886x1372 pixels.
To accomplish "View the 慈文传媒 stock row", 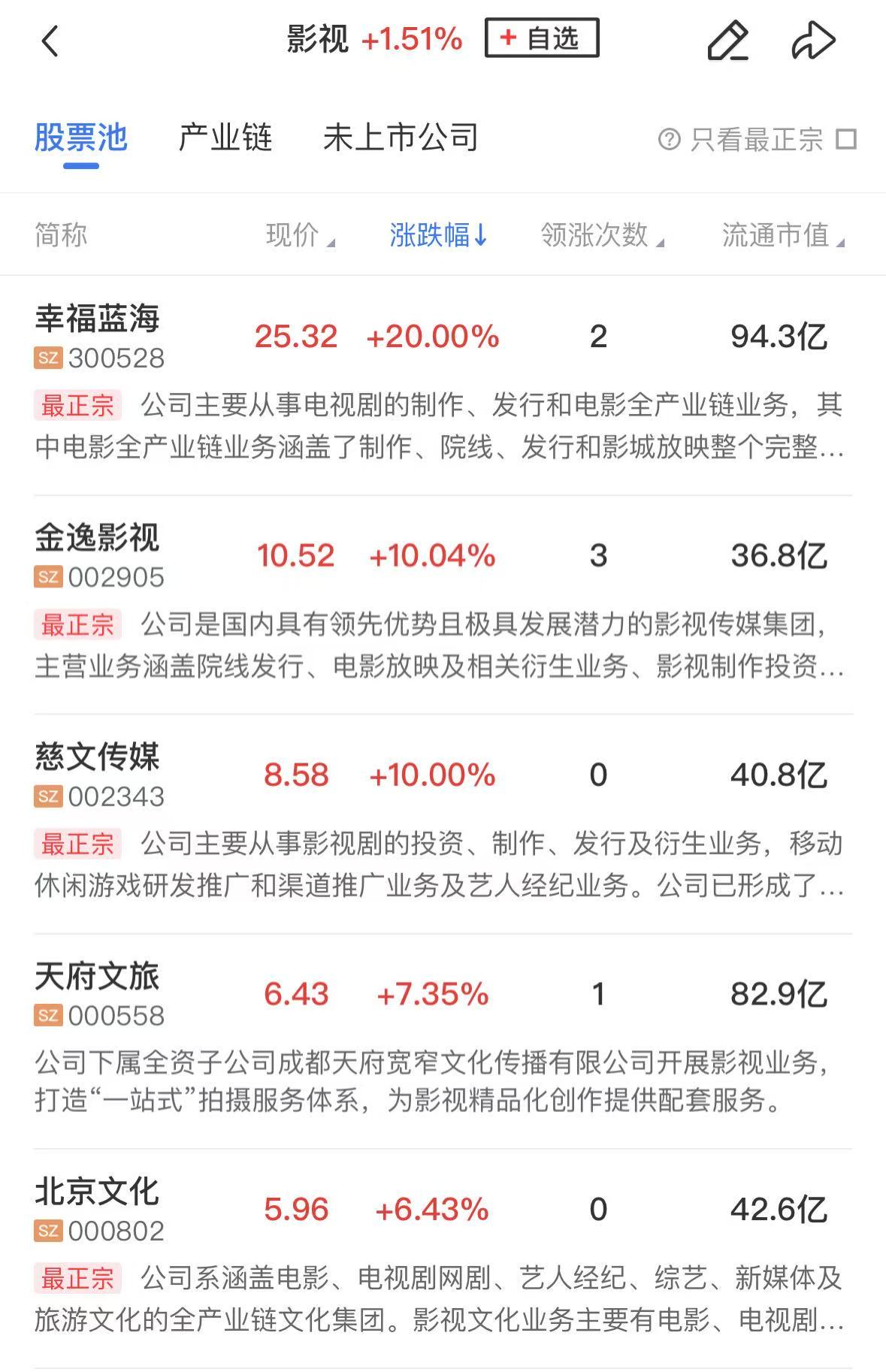I will tap(98, 758).
